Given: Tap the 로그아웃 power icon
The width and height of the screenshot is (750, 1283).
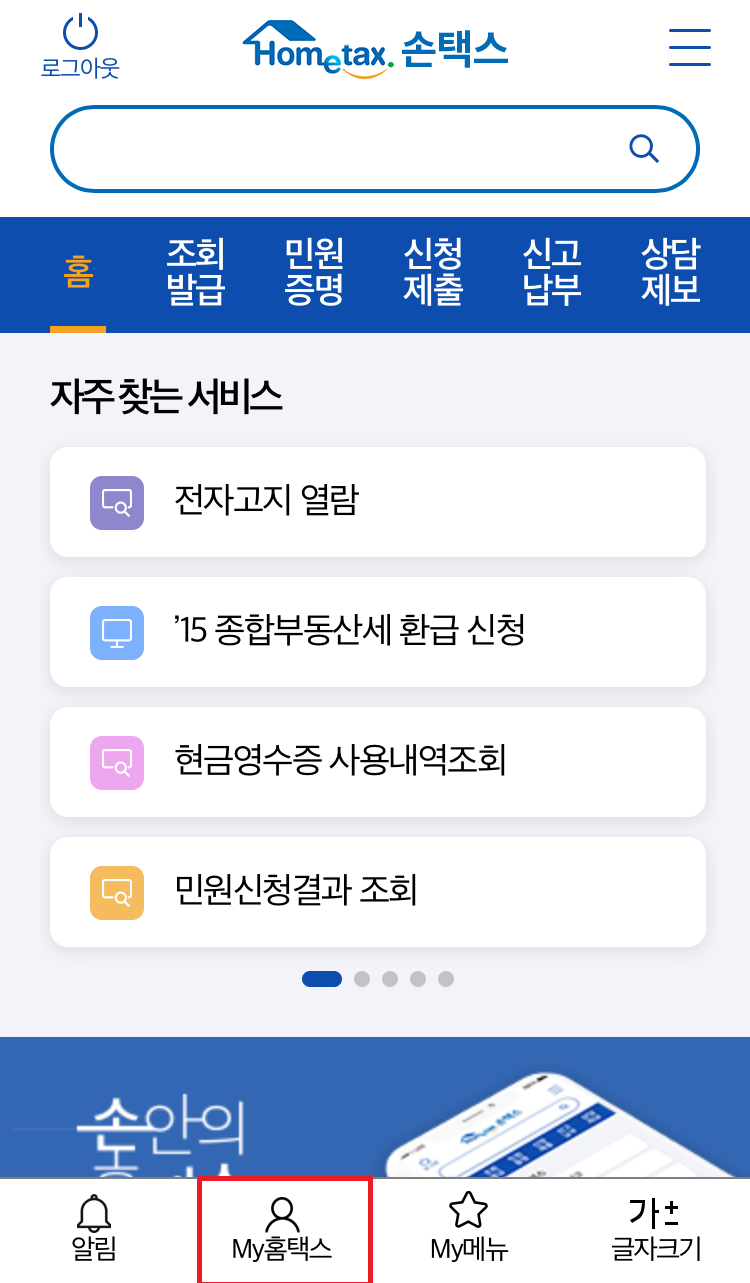Looking at the screenshot, I should [80, 33].
